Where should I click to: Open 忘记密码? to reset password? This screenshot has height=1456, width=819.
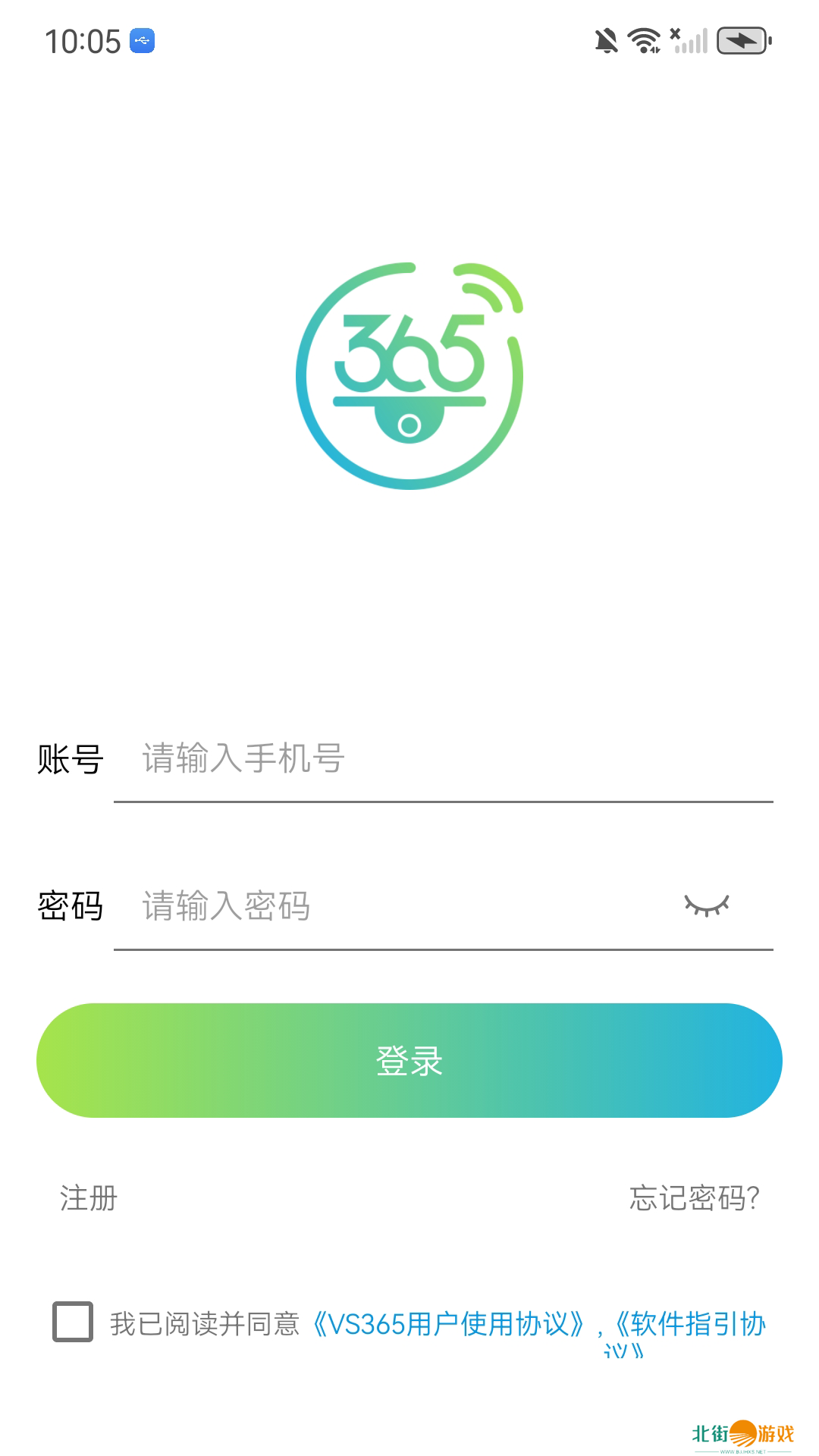[x=694, y=1198]
